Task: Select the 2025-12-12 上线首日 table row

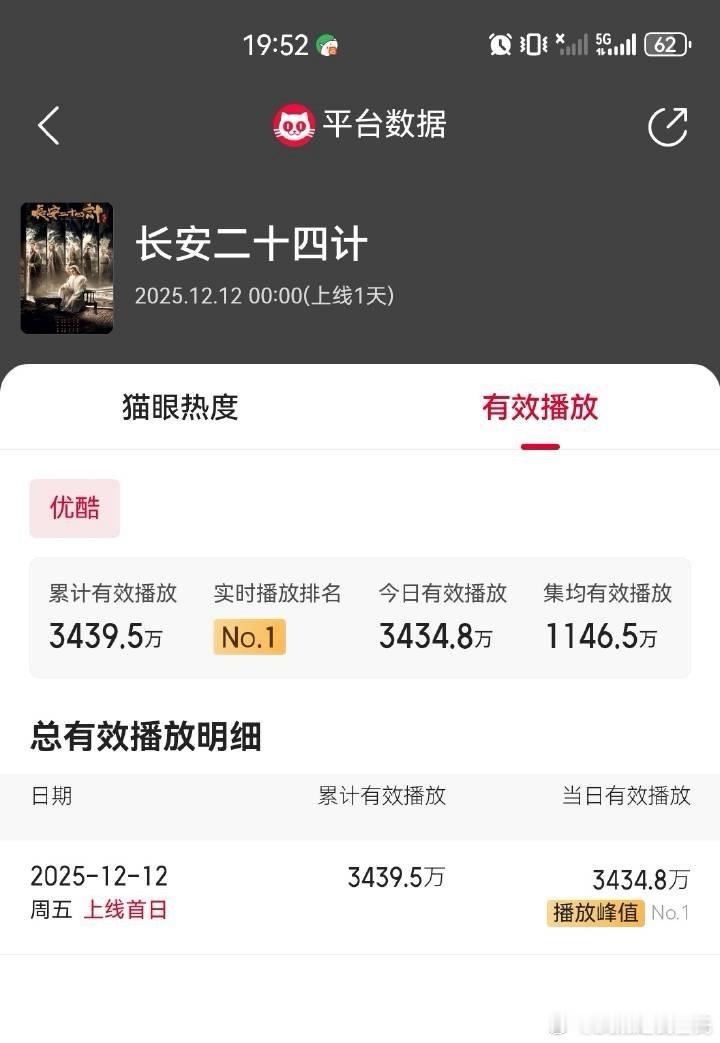Action: point(360,888)
